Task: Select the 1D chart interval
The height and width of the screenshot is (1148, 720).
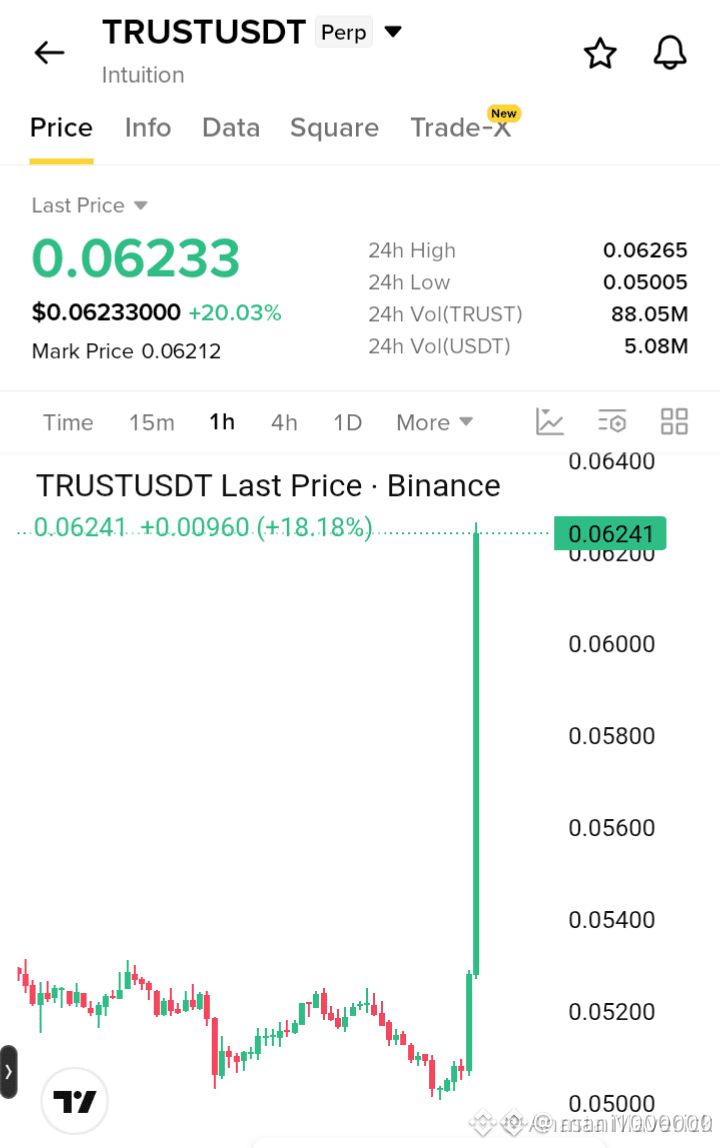Action: [x=347, y=422]
